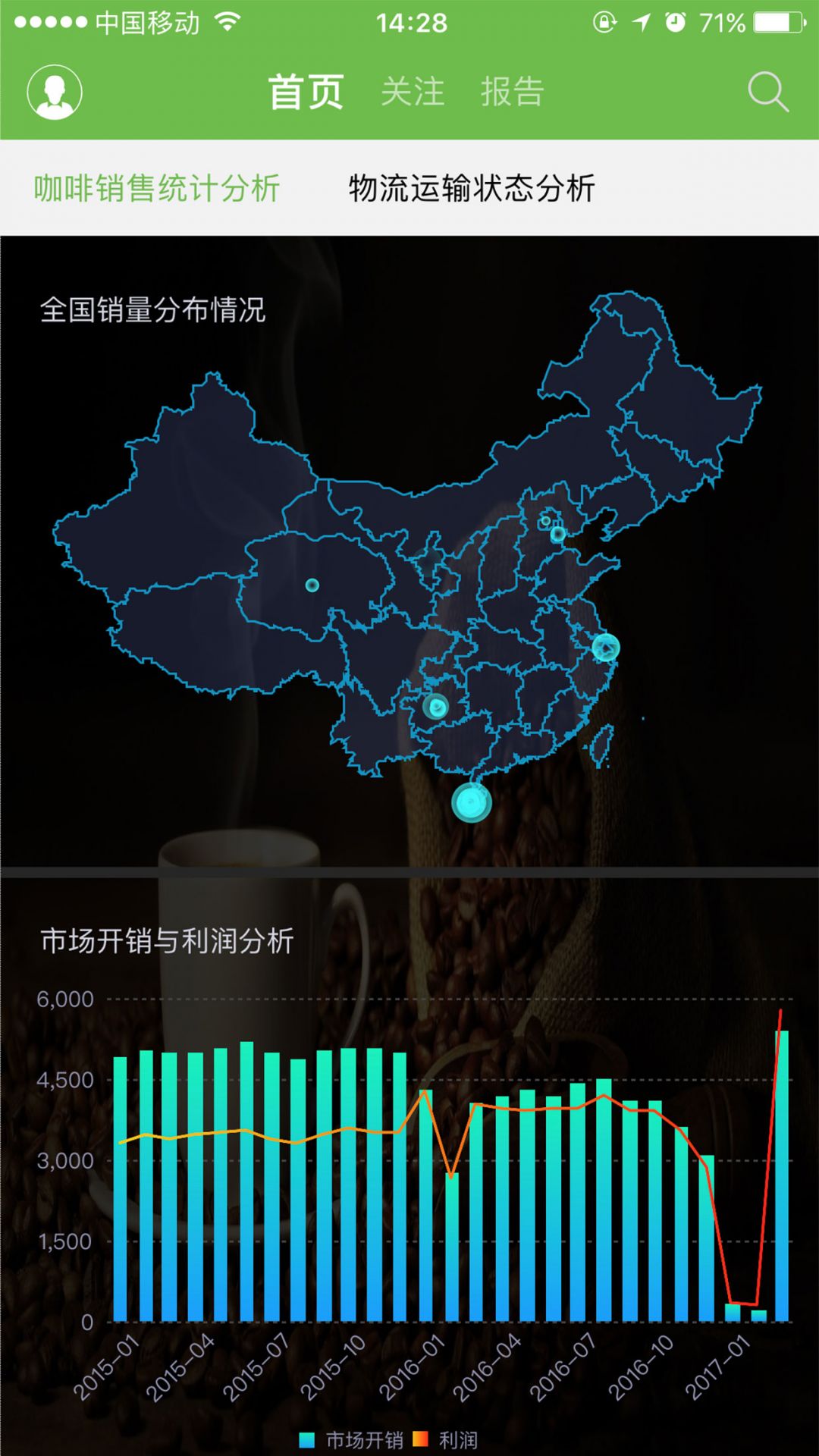Viewport: 819px width, 1456px height.
Task: Switch to the 关注 tab
Action: coord(413,92)
